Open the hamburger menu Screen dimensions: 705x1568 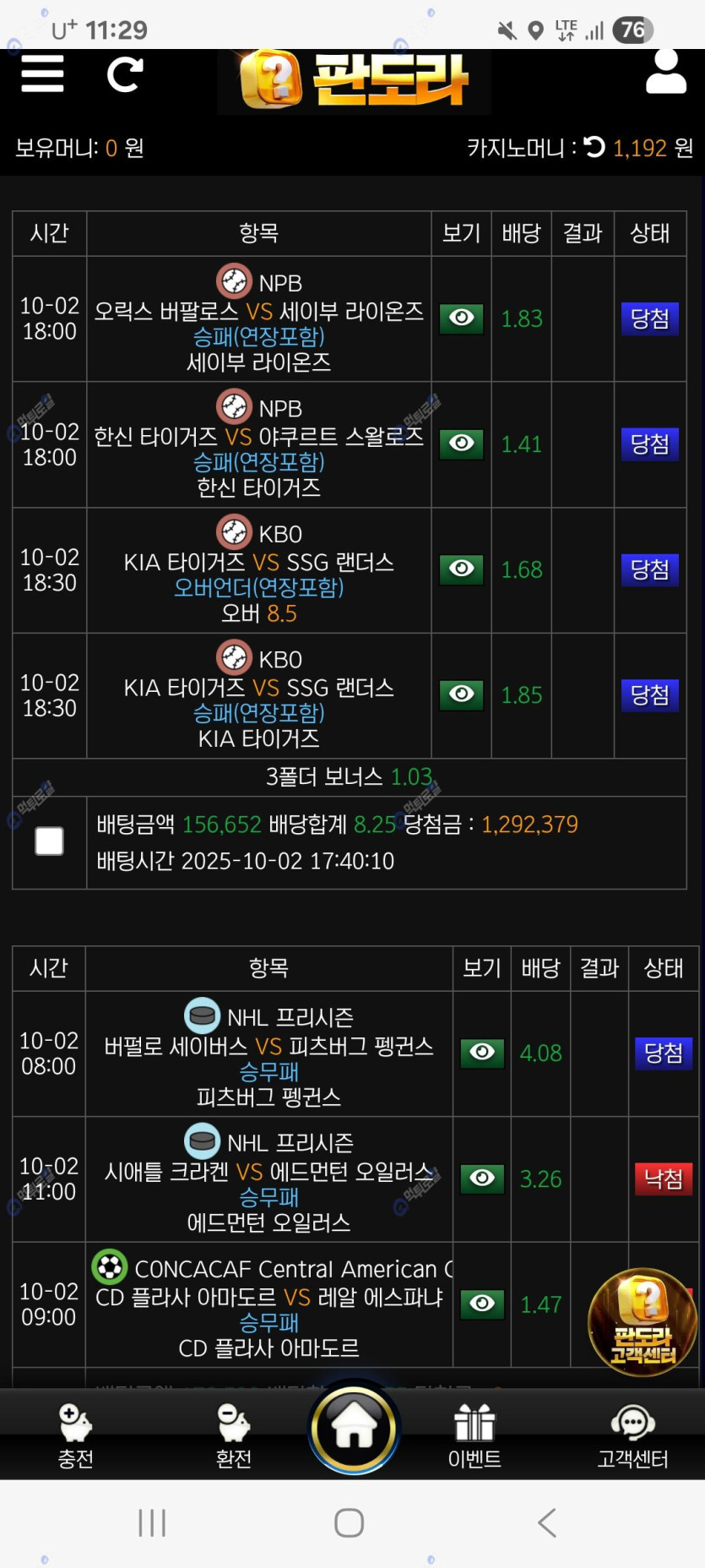(x=42, y=74)
